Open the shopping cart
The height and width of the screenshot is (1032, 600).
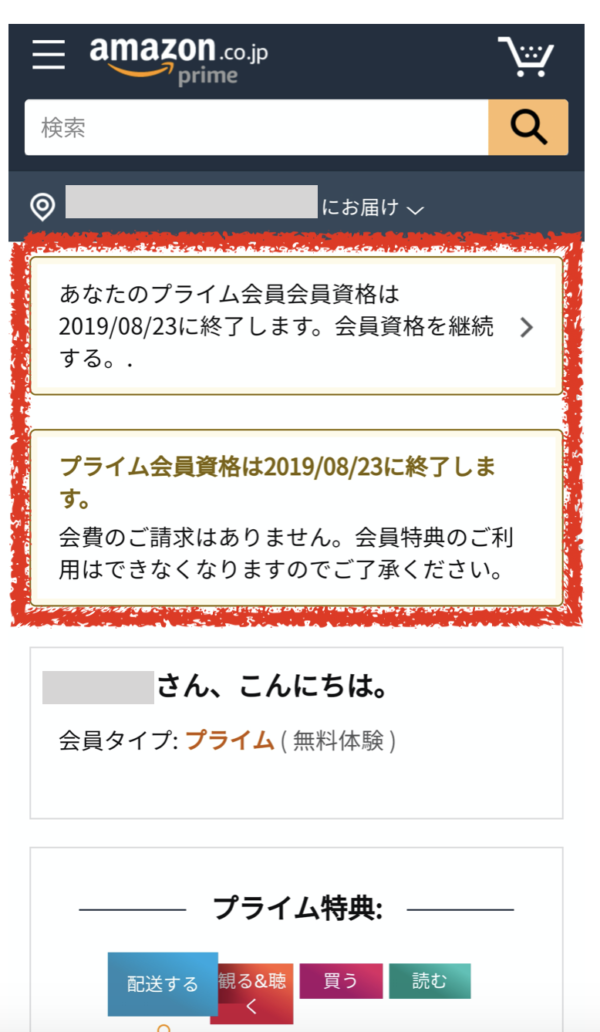pyautogui.click(x=526, y=57)
